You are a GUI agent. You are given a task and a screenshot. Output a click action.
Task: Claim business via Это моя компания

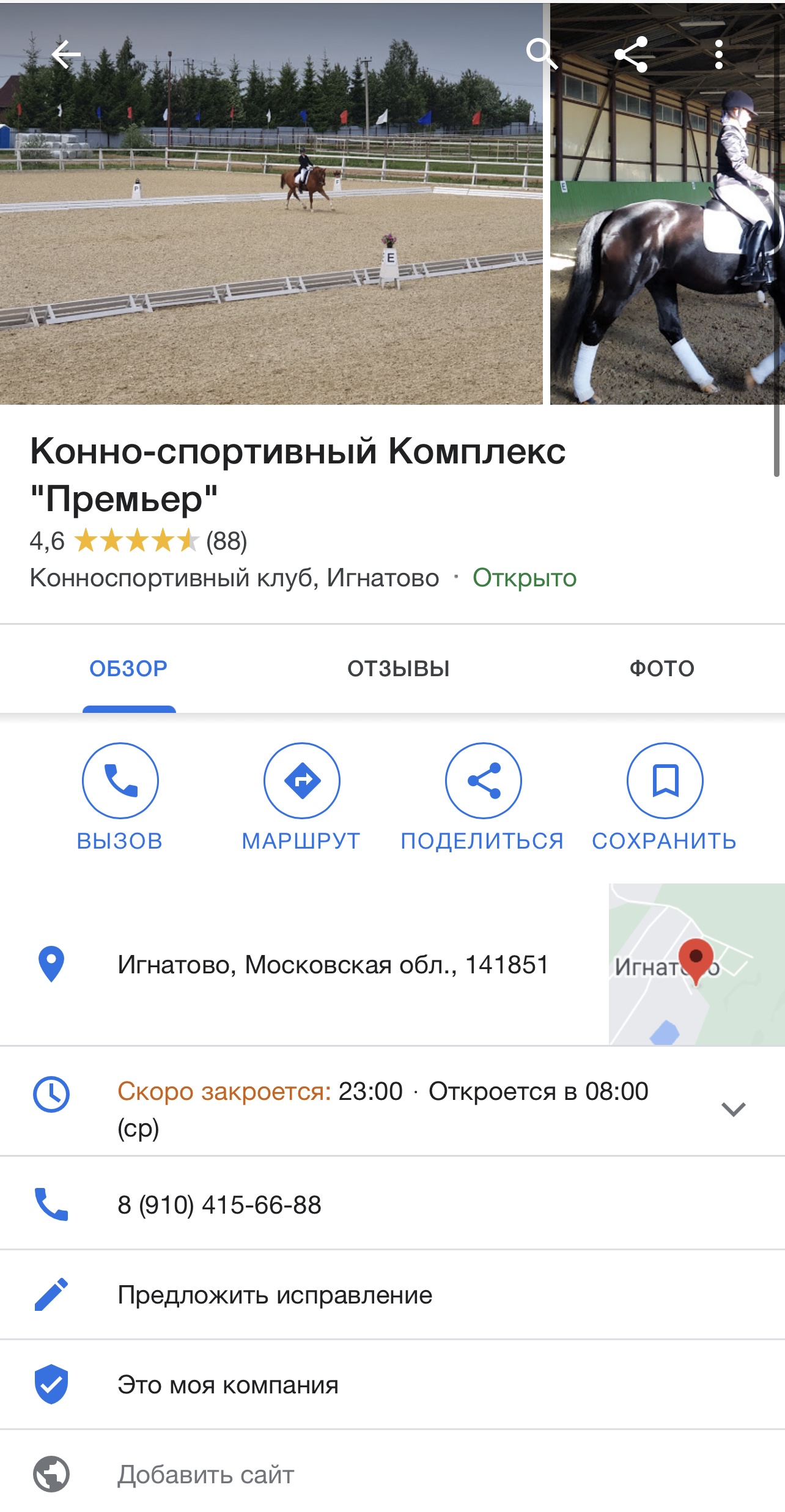228,1385
